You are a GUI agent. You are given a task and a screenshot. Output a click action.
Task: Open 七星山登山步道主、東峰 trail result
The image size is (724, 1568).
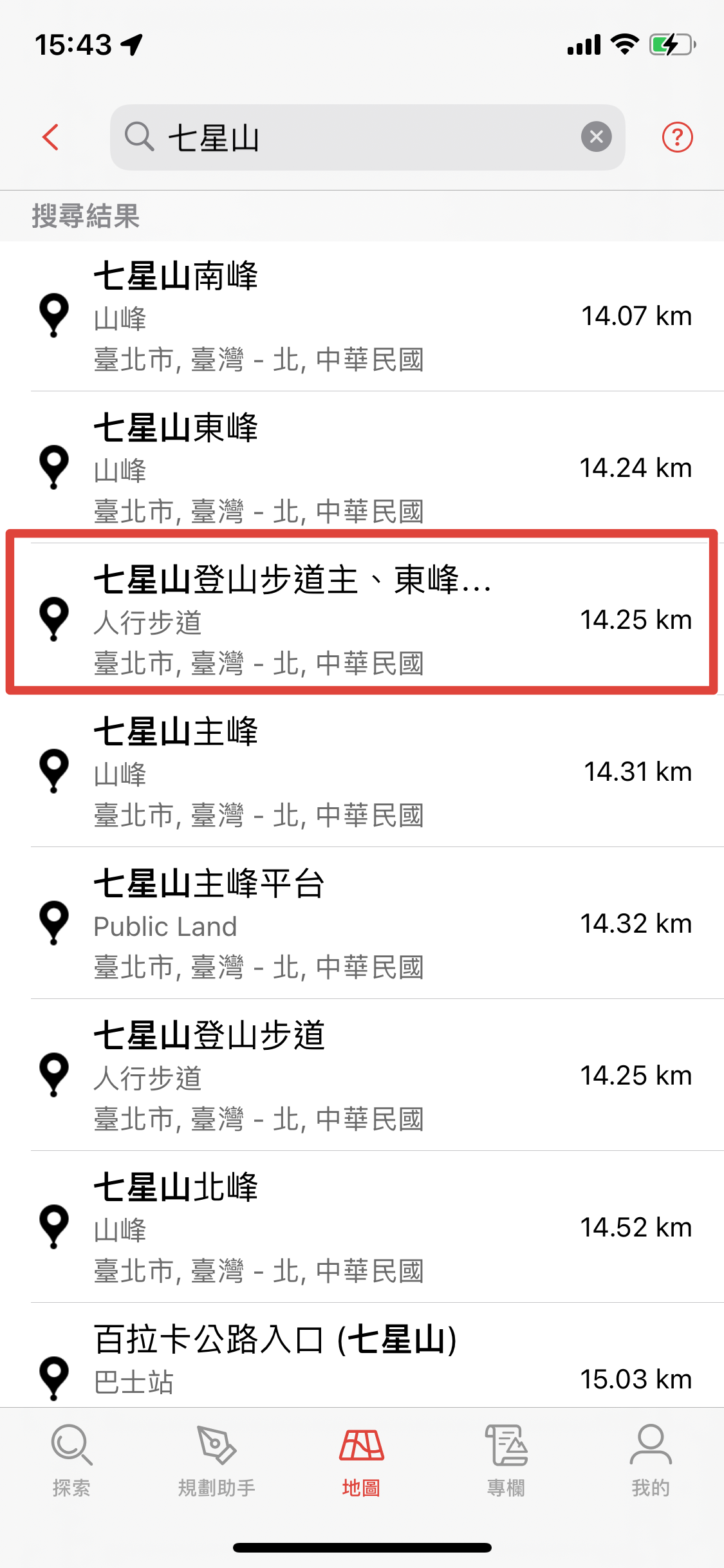coord(360,620)
